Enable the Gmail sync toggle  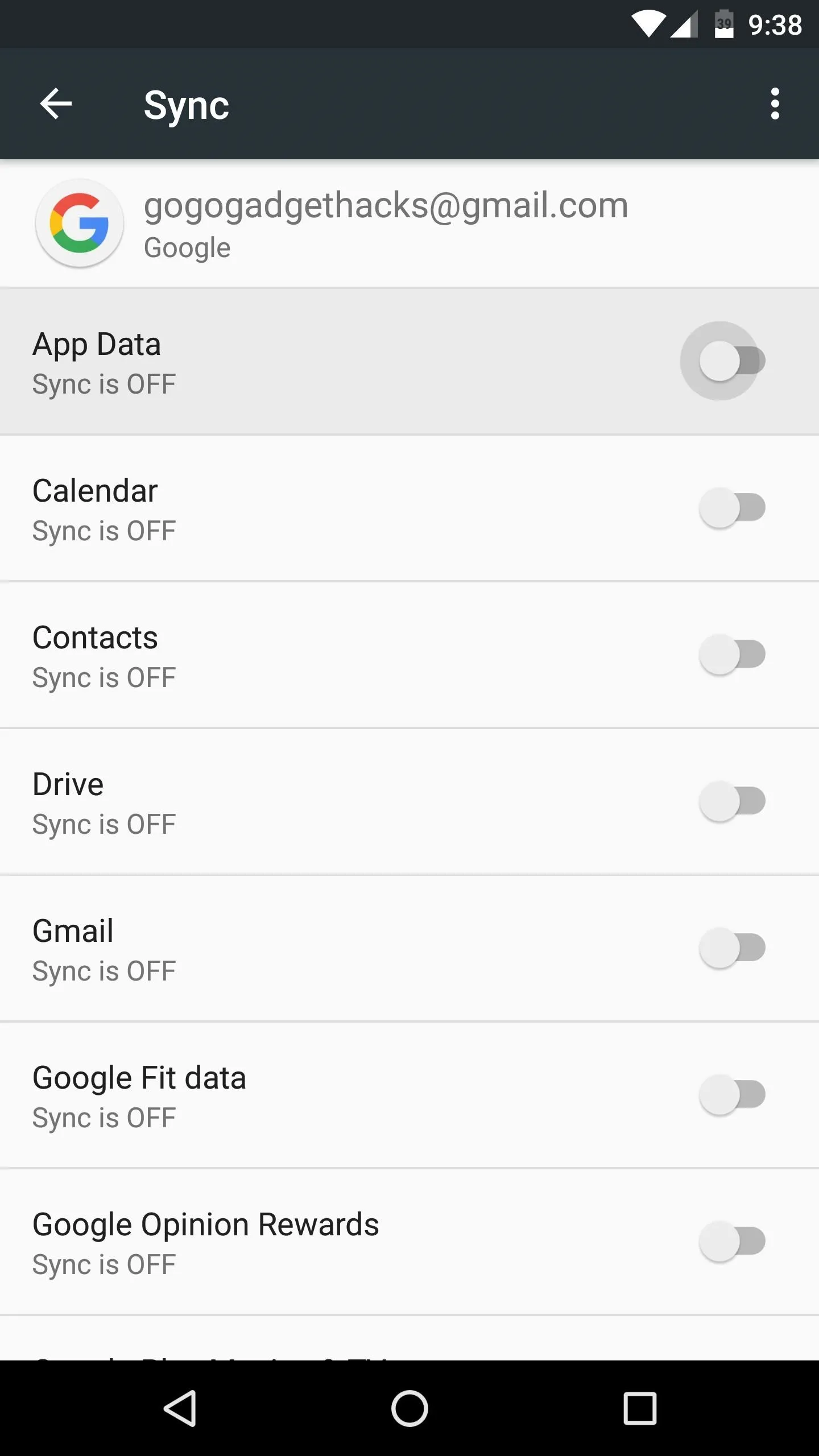coord(731,948)
